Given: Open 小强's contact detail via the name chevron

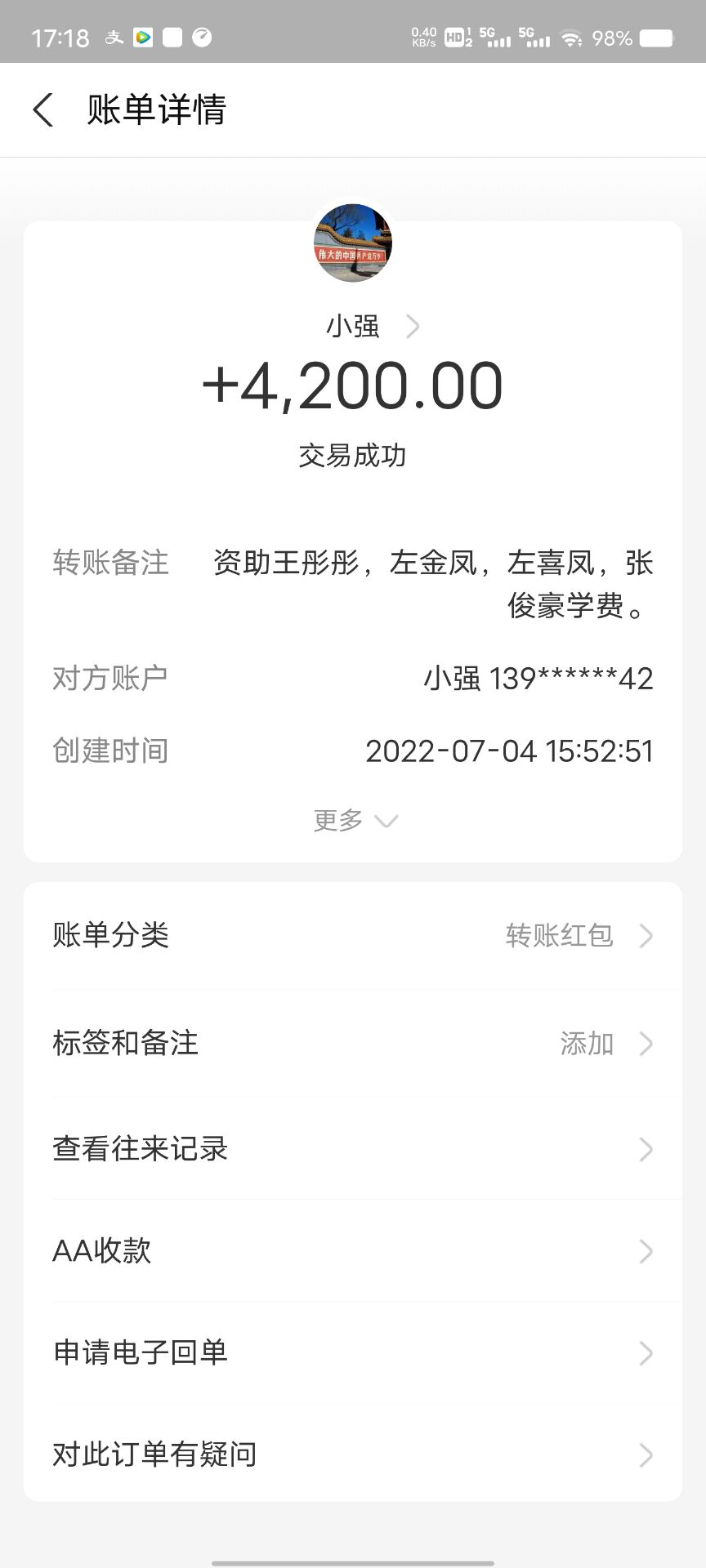Looking at the screenshot, I should pos(415,326).
